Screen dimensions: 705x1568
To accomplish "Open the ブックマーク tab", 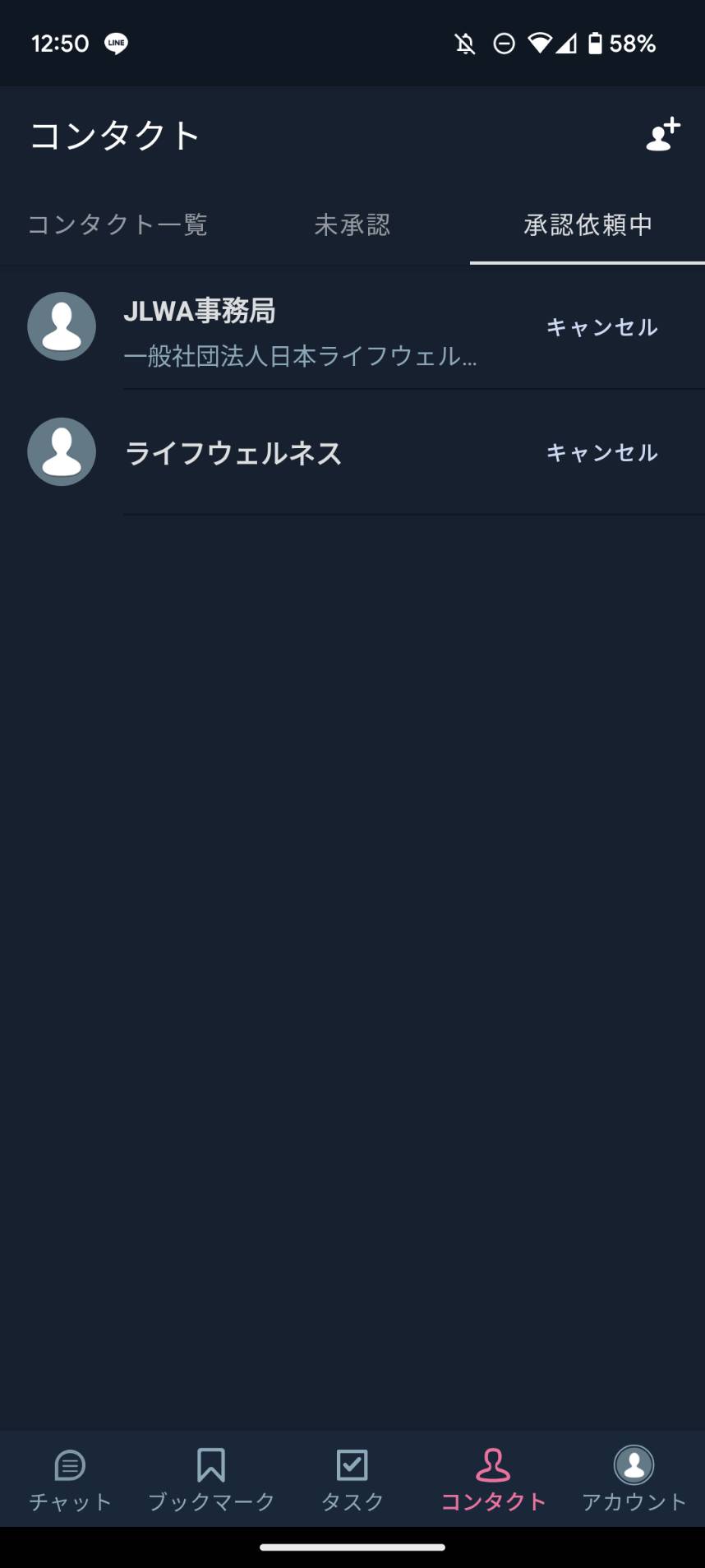I will point(211,1480).
